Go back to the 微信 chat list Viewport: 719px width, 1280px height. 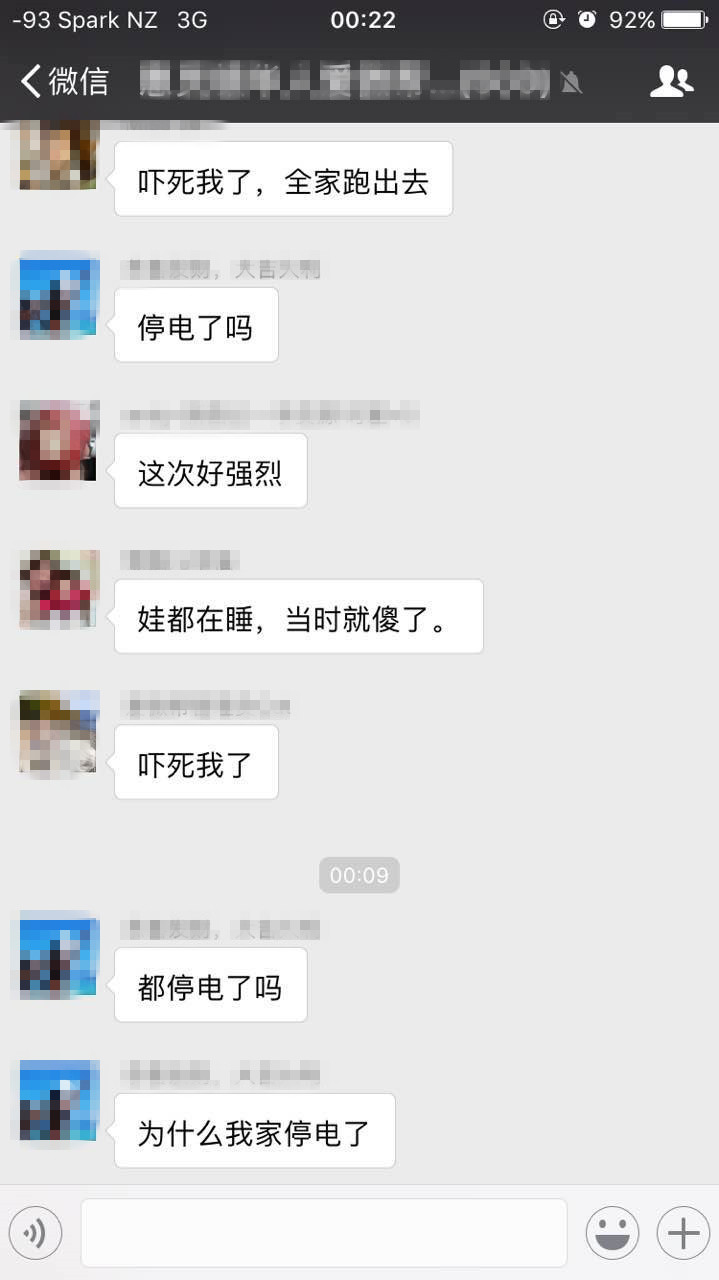click(65, 81)
